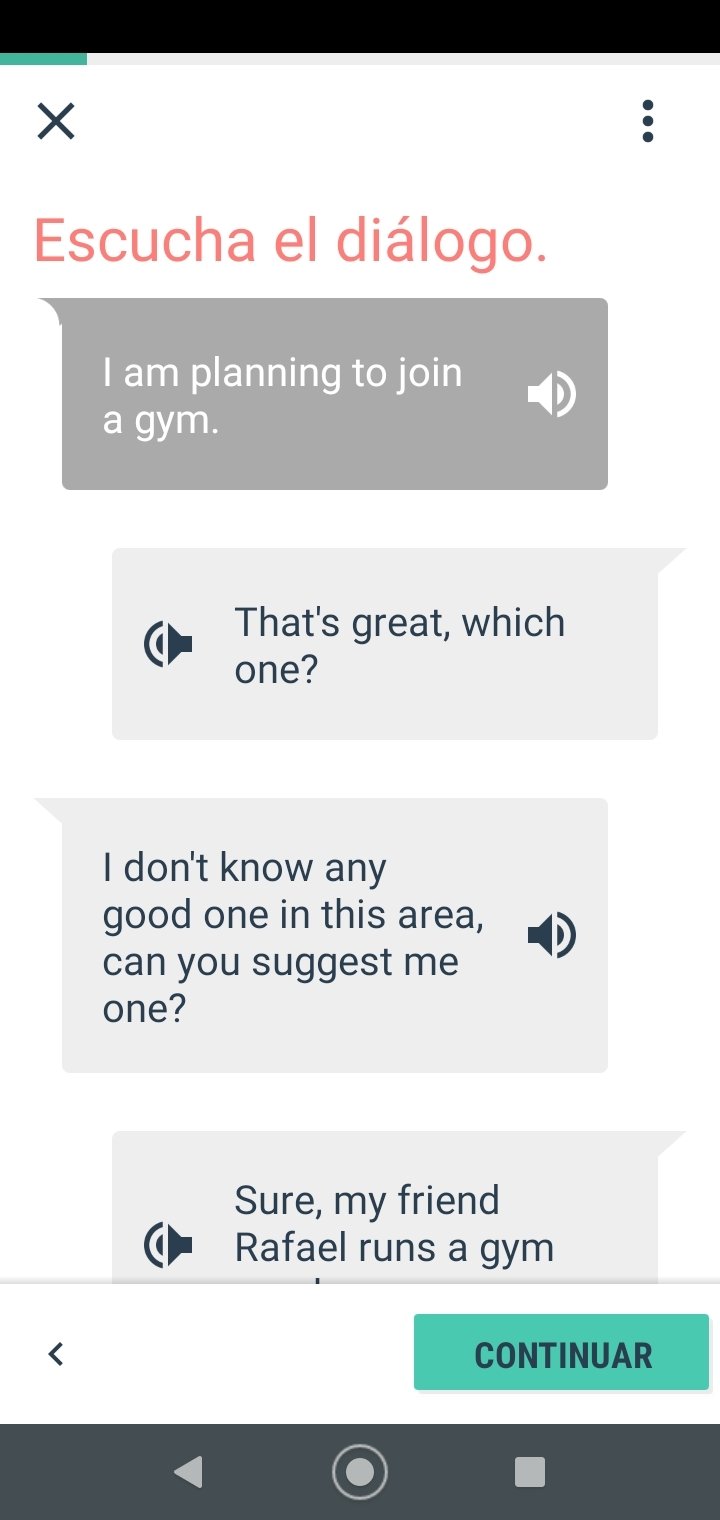The width and height of the screenshot is (720, 1520).
Task: Play audio for "I don't know any good one"
Action: click(x=552, y=935)
